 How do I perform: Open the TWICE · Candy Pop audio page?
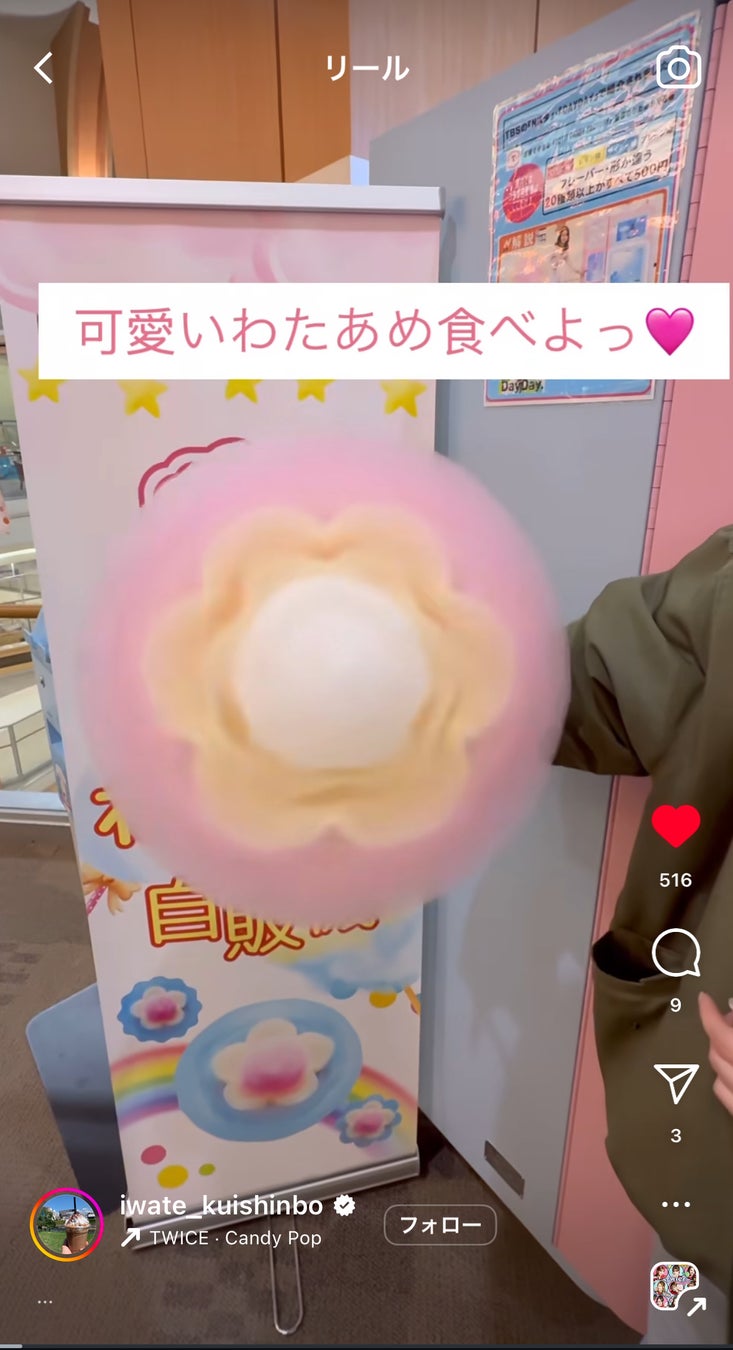tap(221, 1238)
